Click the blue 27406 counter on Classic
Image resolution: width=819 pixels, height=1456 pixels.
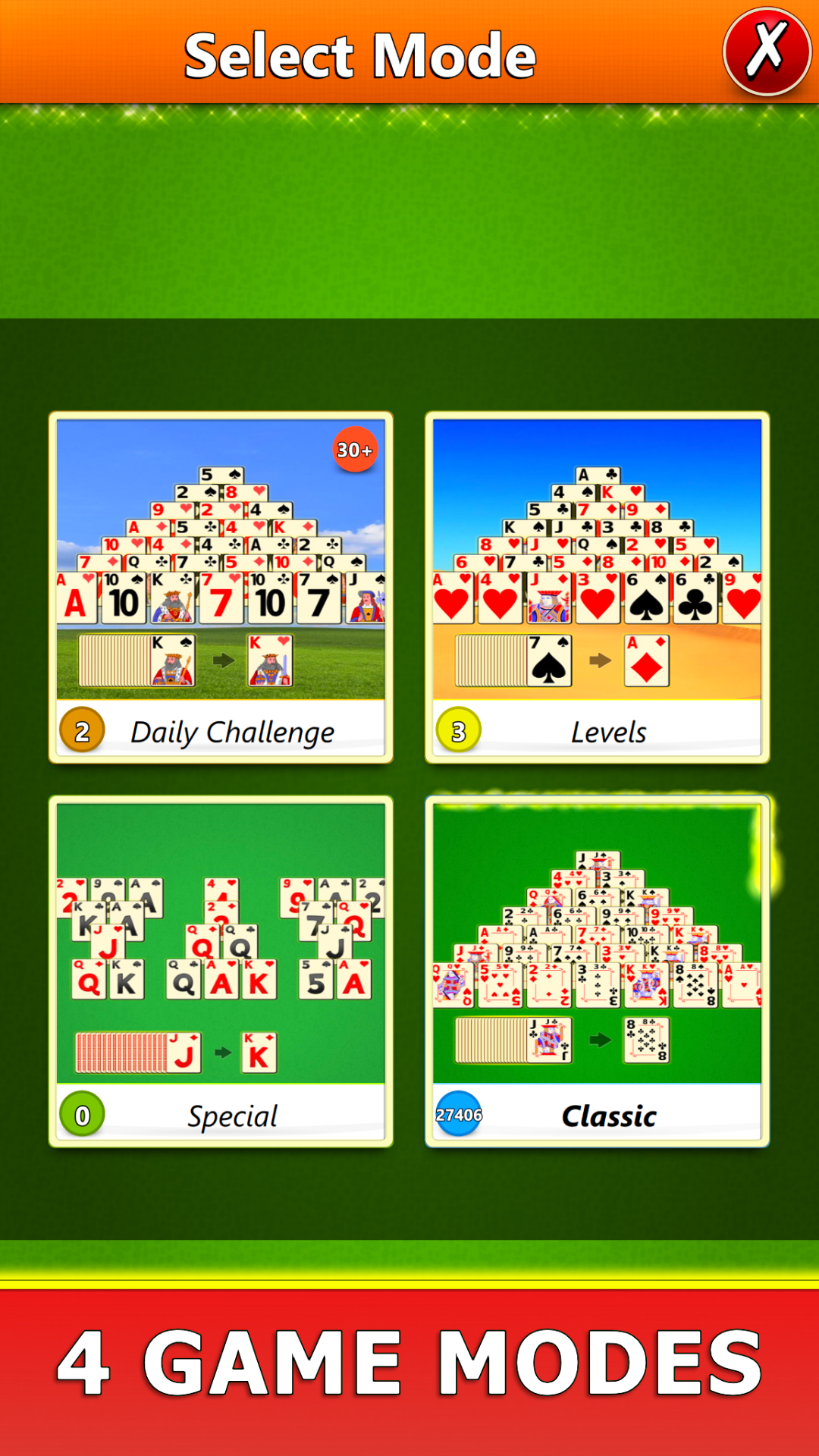point(458,1115)
